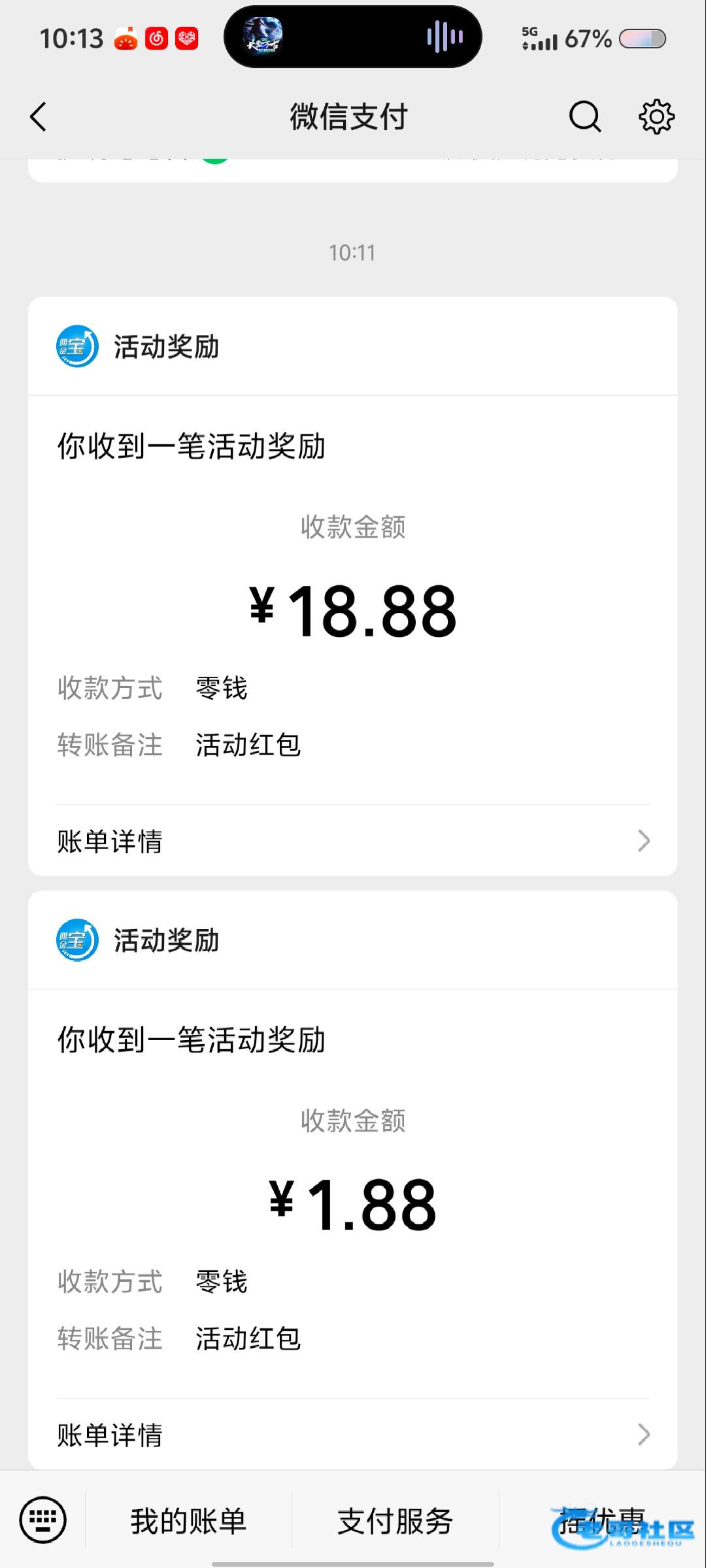Switch to keyboard input mode
Screen dimensions: 706x1568
tap(43, 1520)
